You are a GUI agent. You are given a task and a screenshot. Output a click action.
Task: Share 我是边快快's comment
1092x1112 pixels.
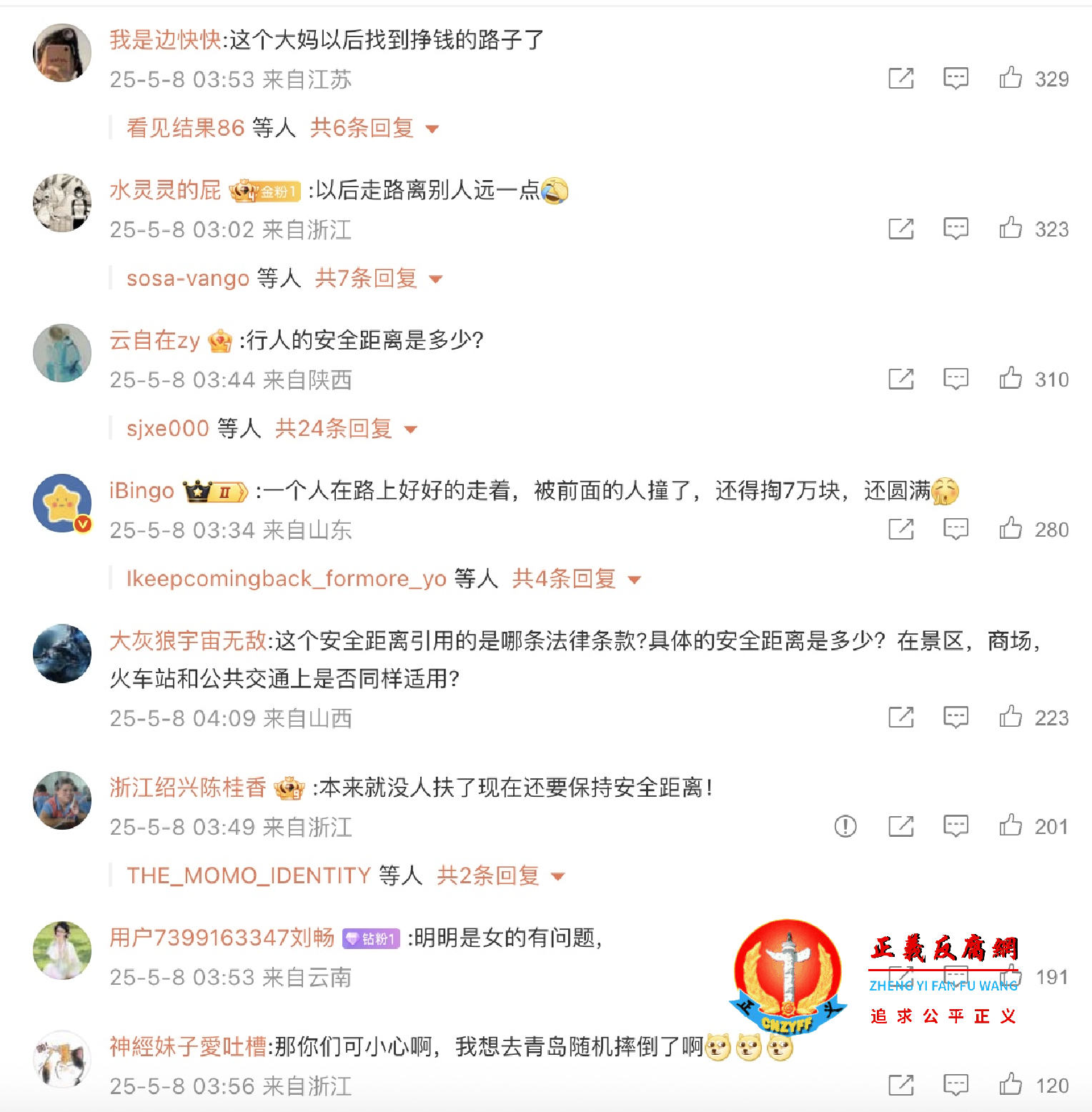tap(900, 78)
